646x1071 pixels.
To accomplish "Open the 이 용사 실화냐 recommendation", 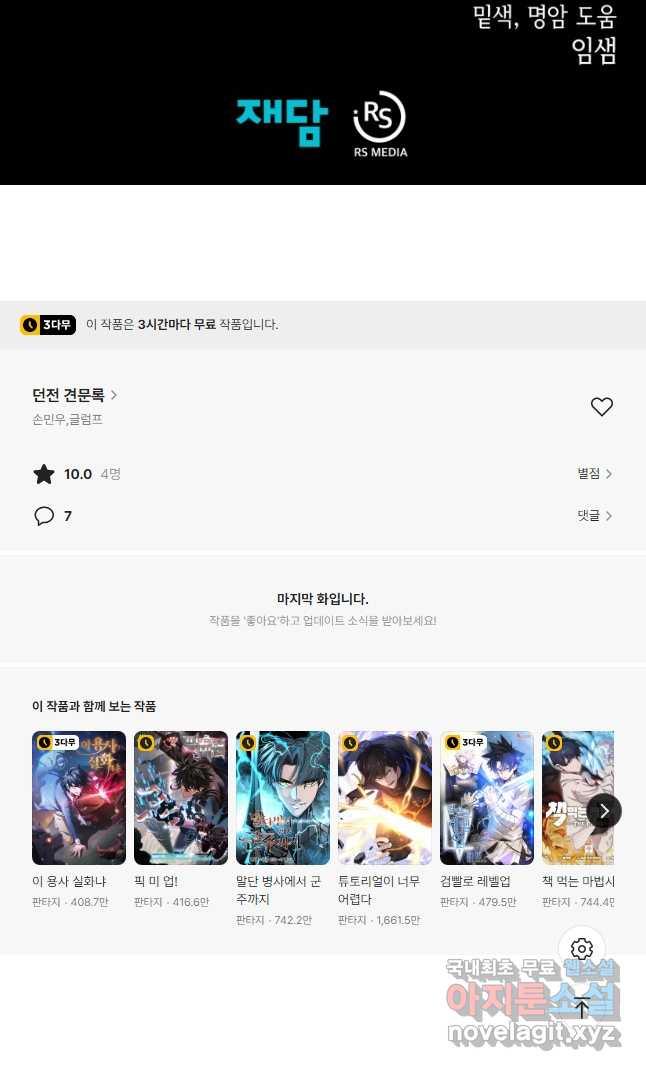I will [x=79, y=798].
